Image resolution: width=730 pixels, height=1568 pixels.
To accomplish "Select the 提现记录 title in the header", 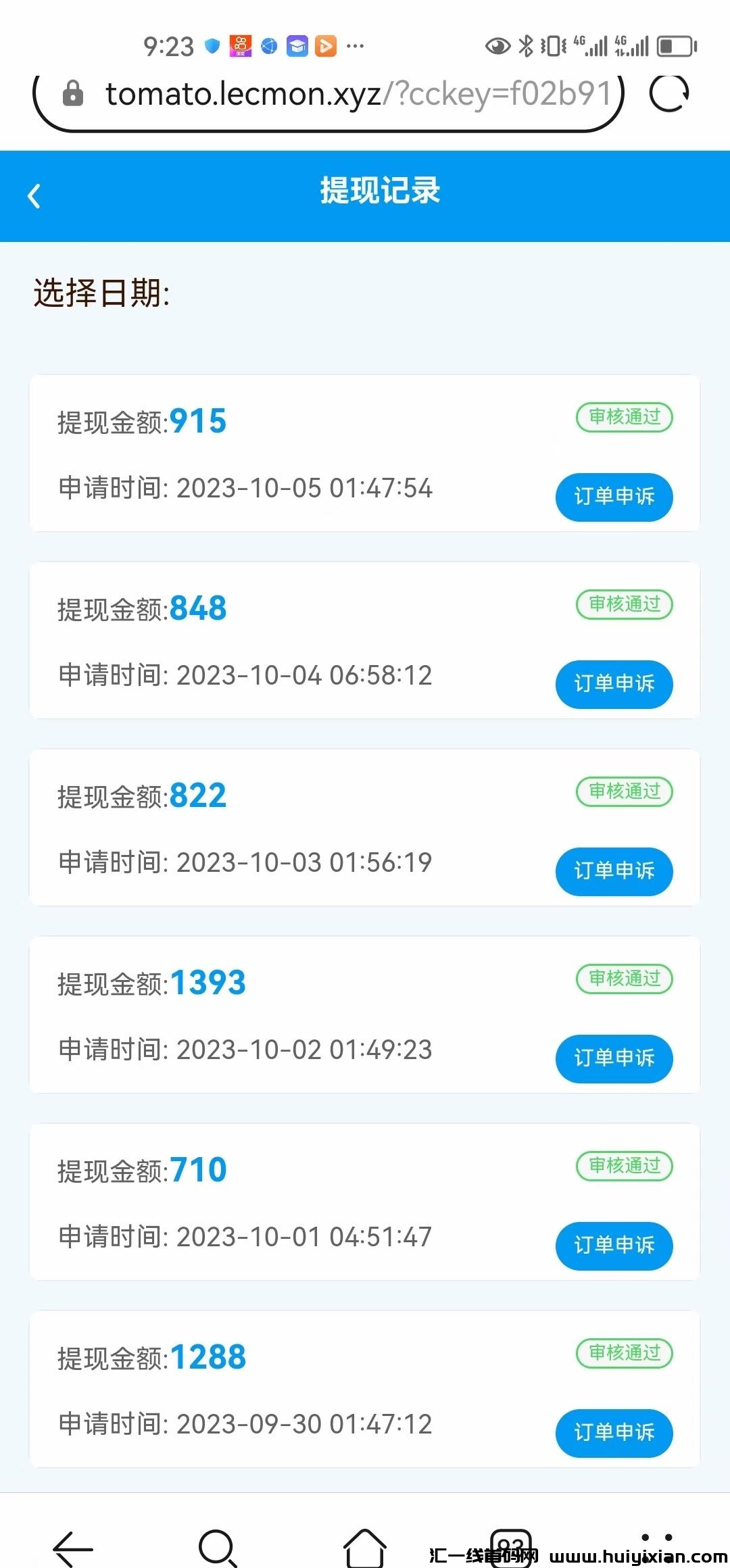I will pos(379,193).
